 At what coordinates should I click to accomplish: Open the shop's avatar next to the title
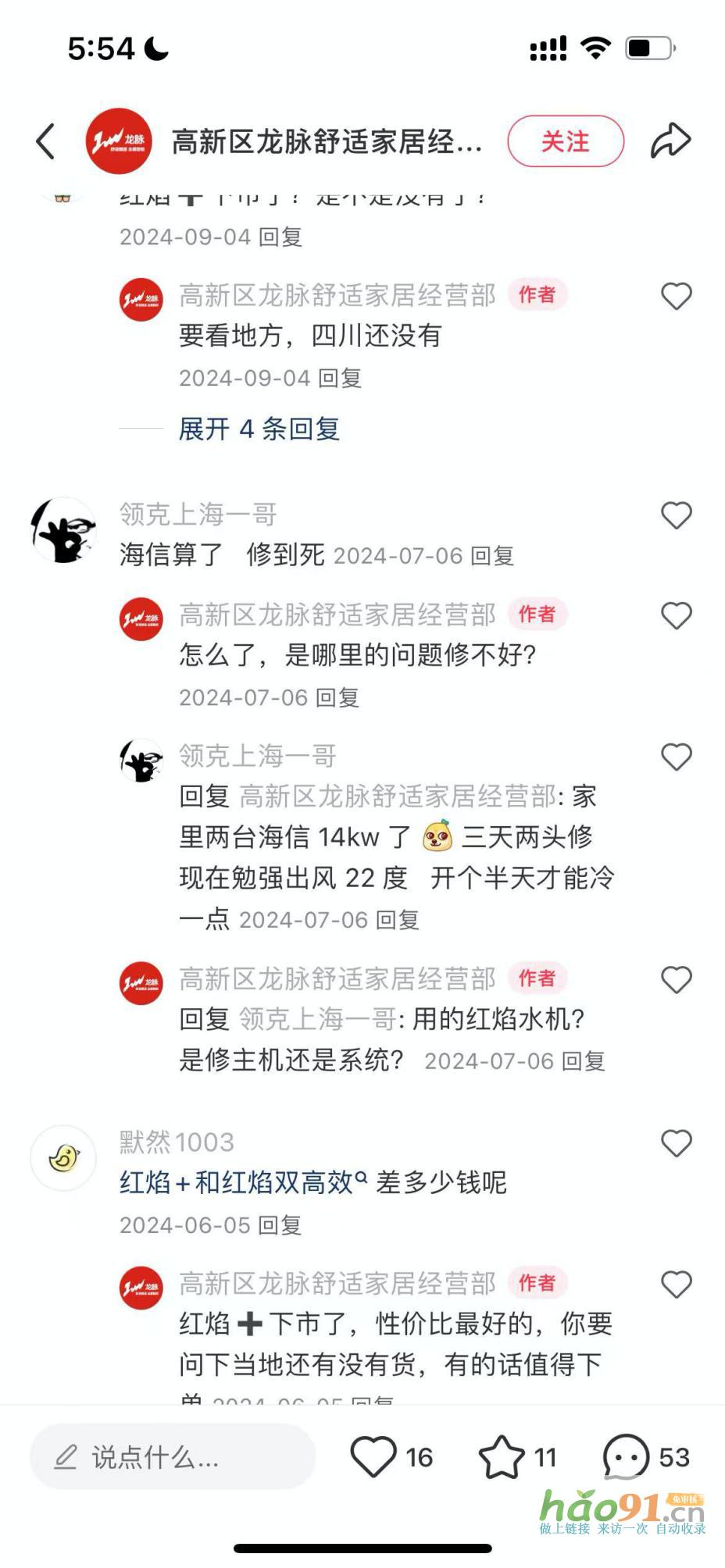[x=119, y=142]
